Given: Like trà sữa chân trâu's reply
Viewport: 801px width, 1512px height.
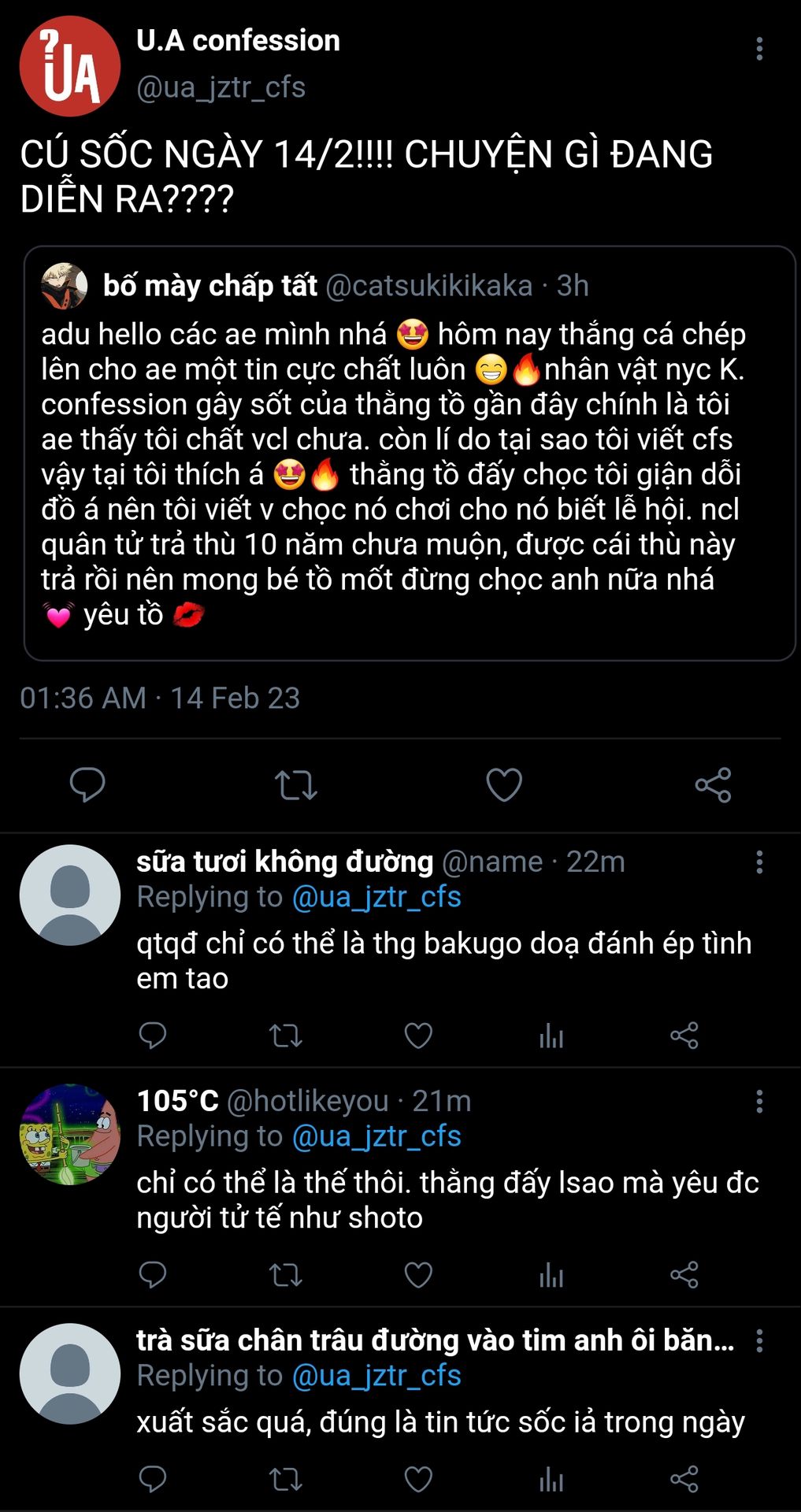Looking at the screenshot, I should 418,1480.
